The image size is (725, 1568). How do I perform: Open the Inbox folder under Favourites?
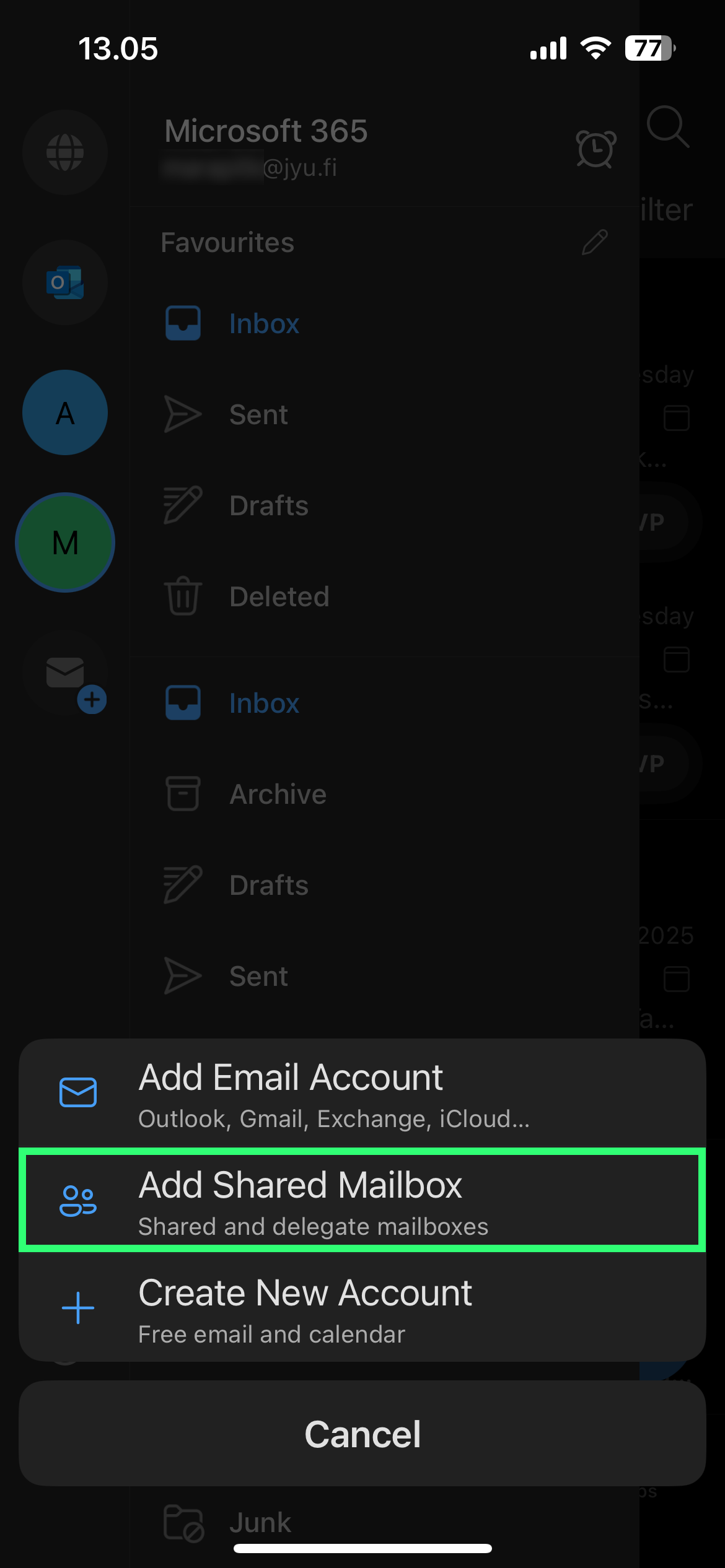264,323
